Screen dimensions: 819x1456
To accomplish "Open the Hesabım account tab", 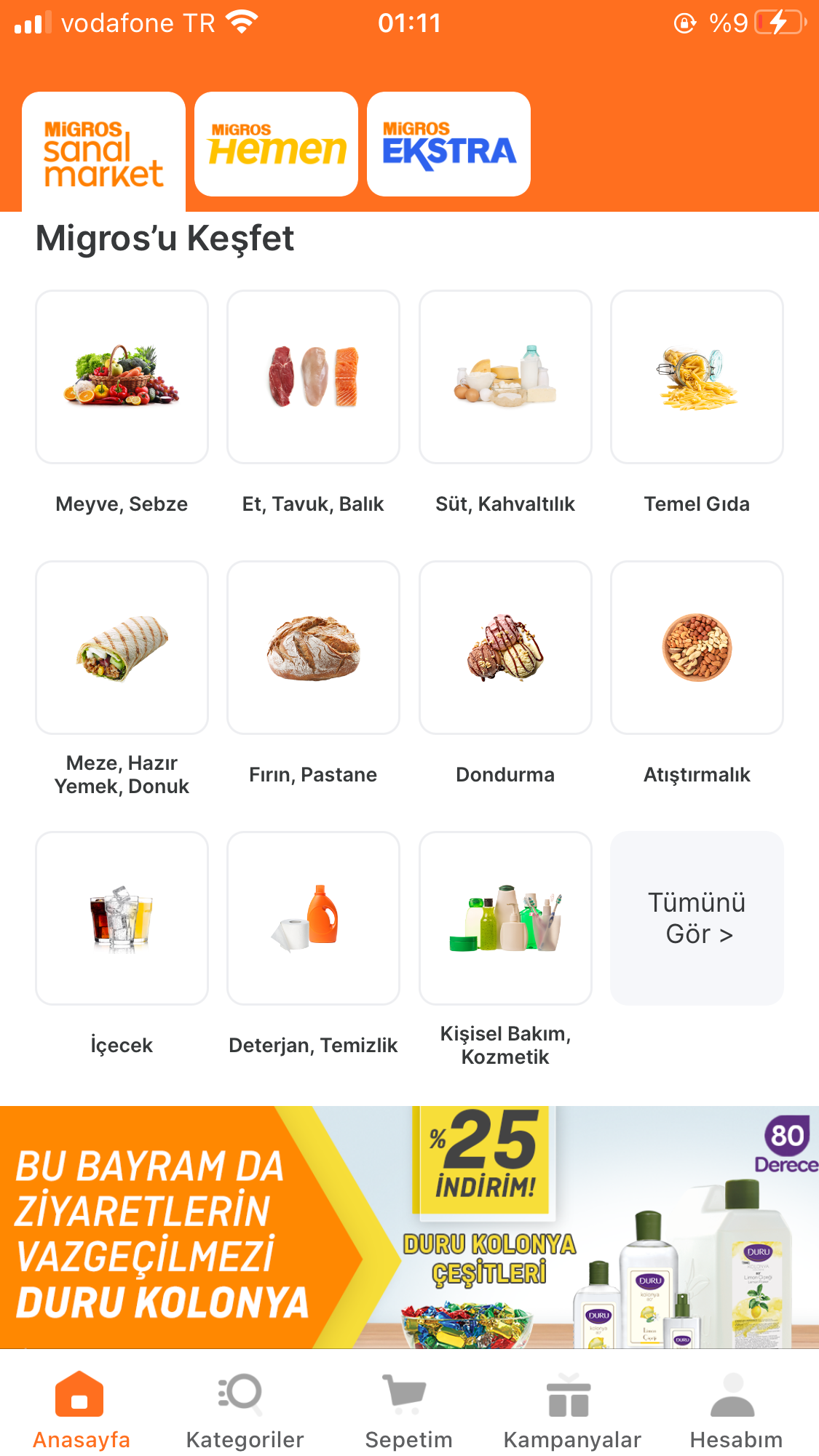I will click(736, 1410).
